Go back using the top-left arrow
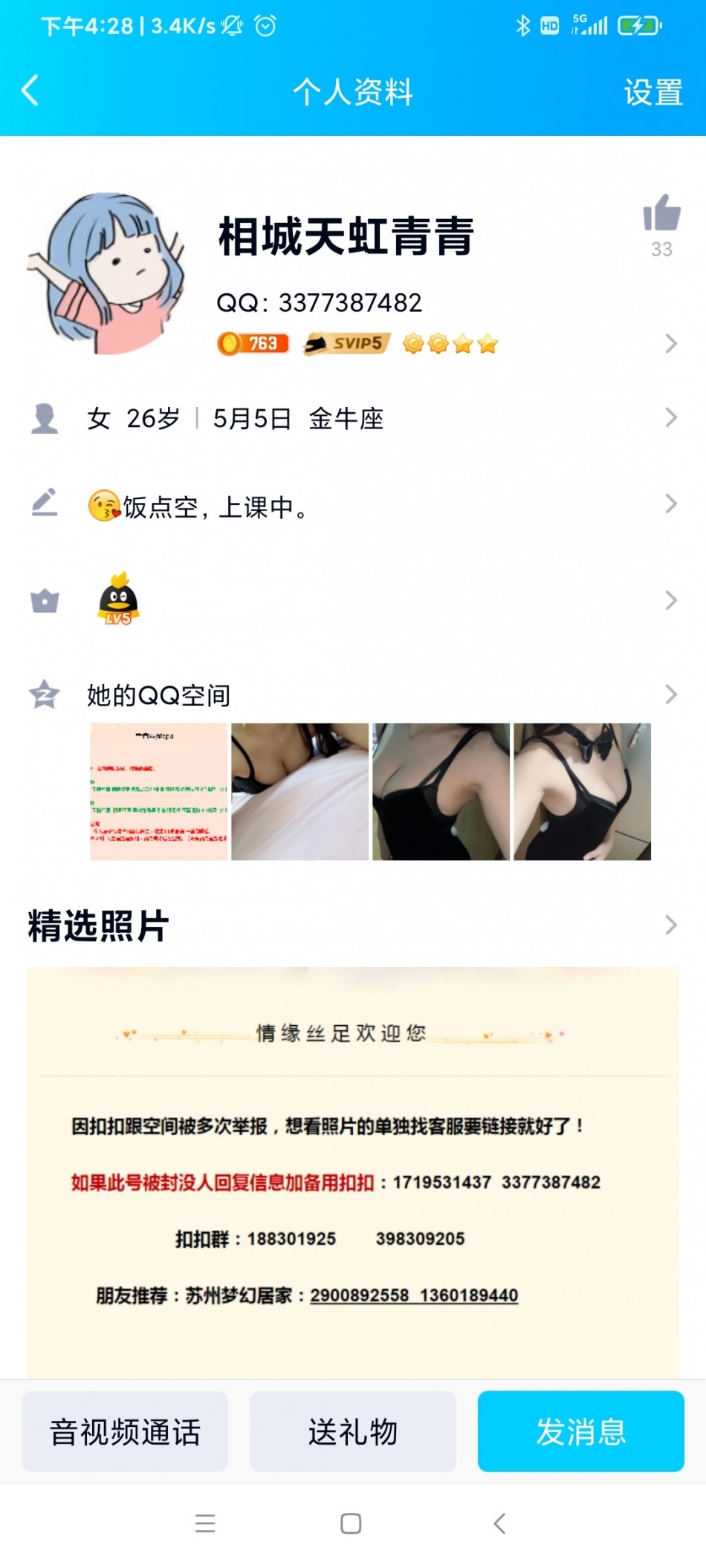This screenshot has width=706, height=1568. point(30,91)
